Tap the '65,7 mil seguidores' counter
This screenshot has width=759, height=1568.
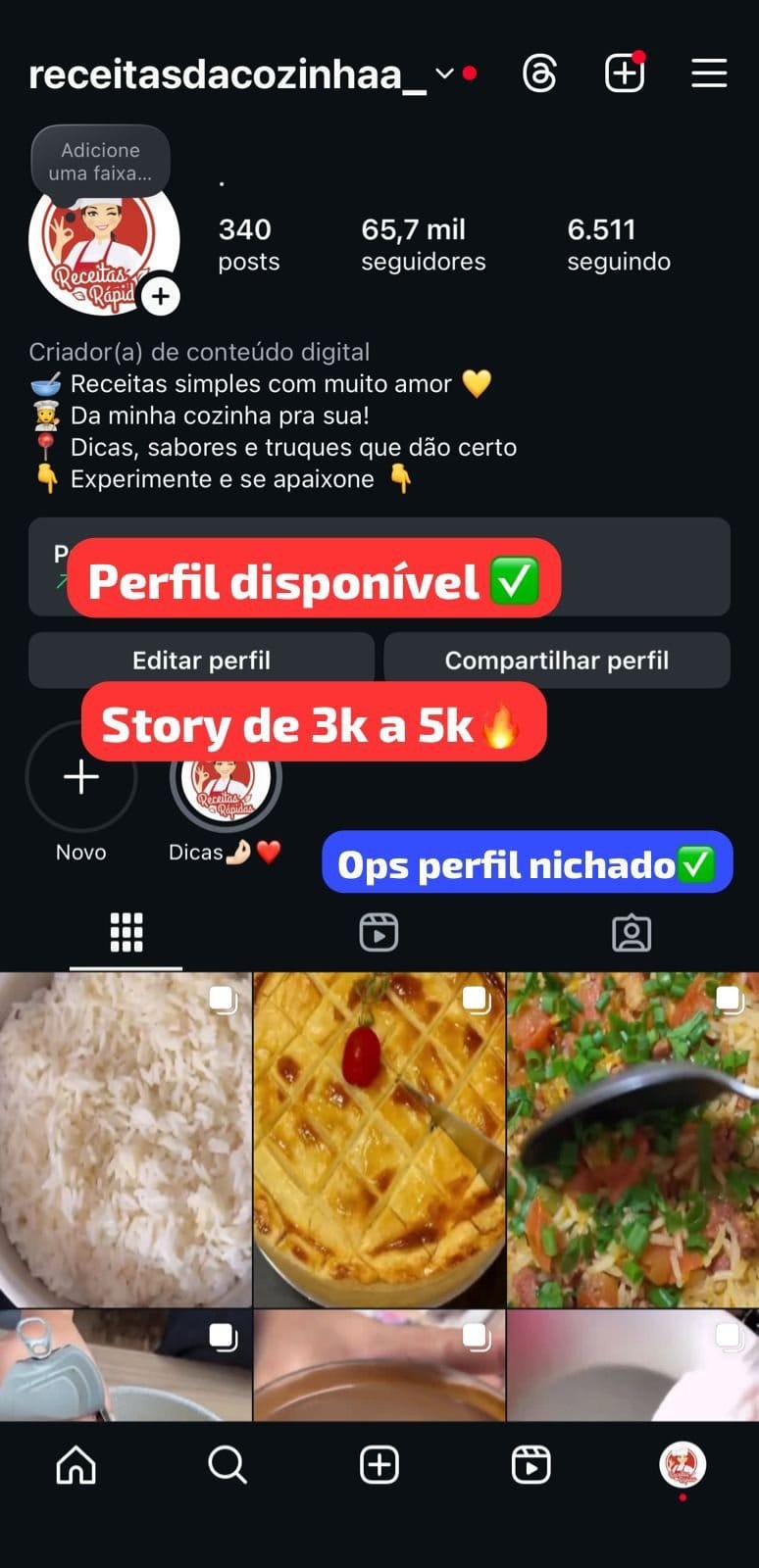424,245
